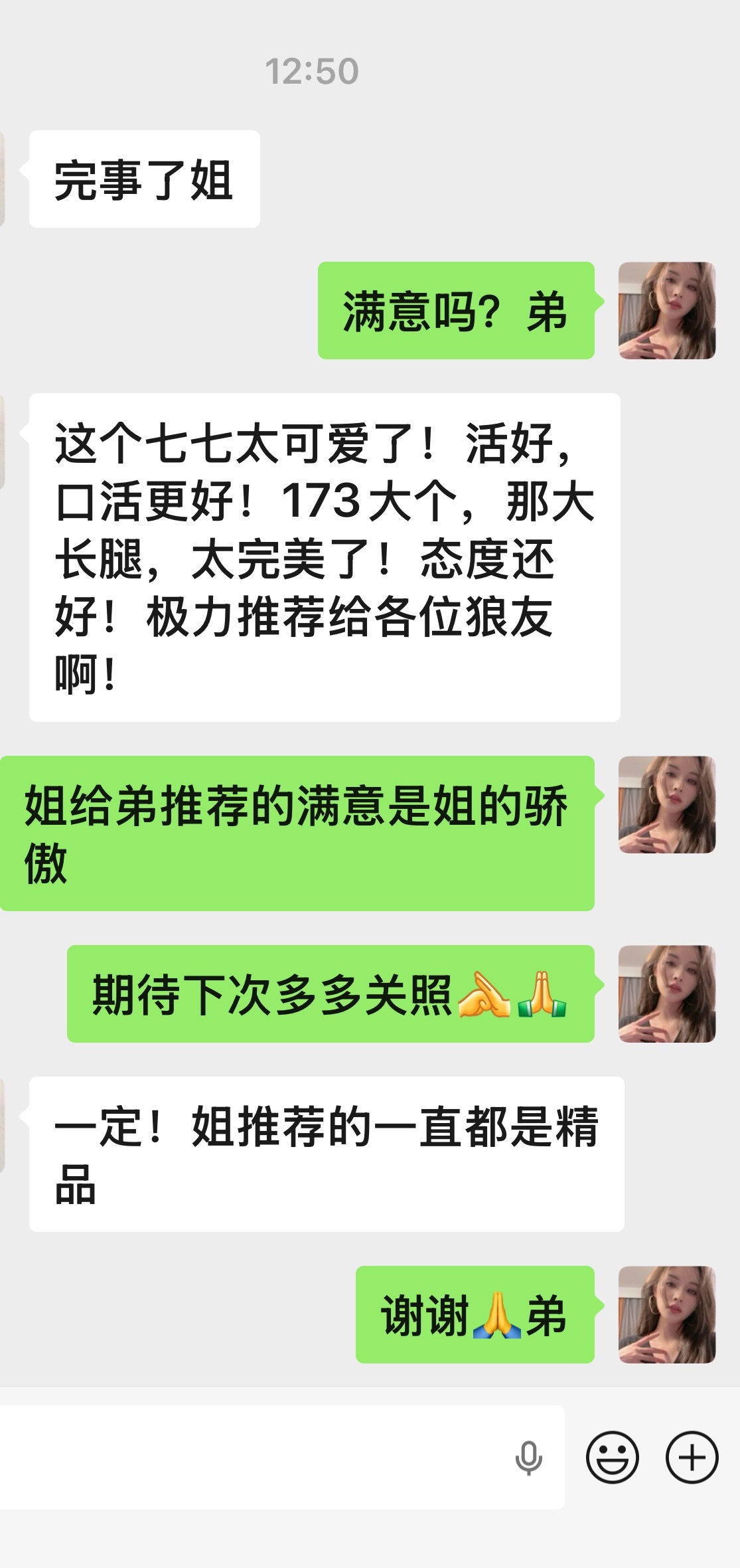Open the emoji sticker panel
Screen dimensions: 740x1568
(612, 1457)
